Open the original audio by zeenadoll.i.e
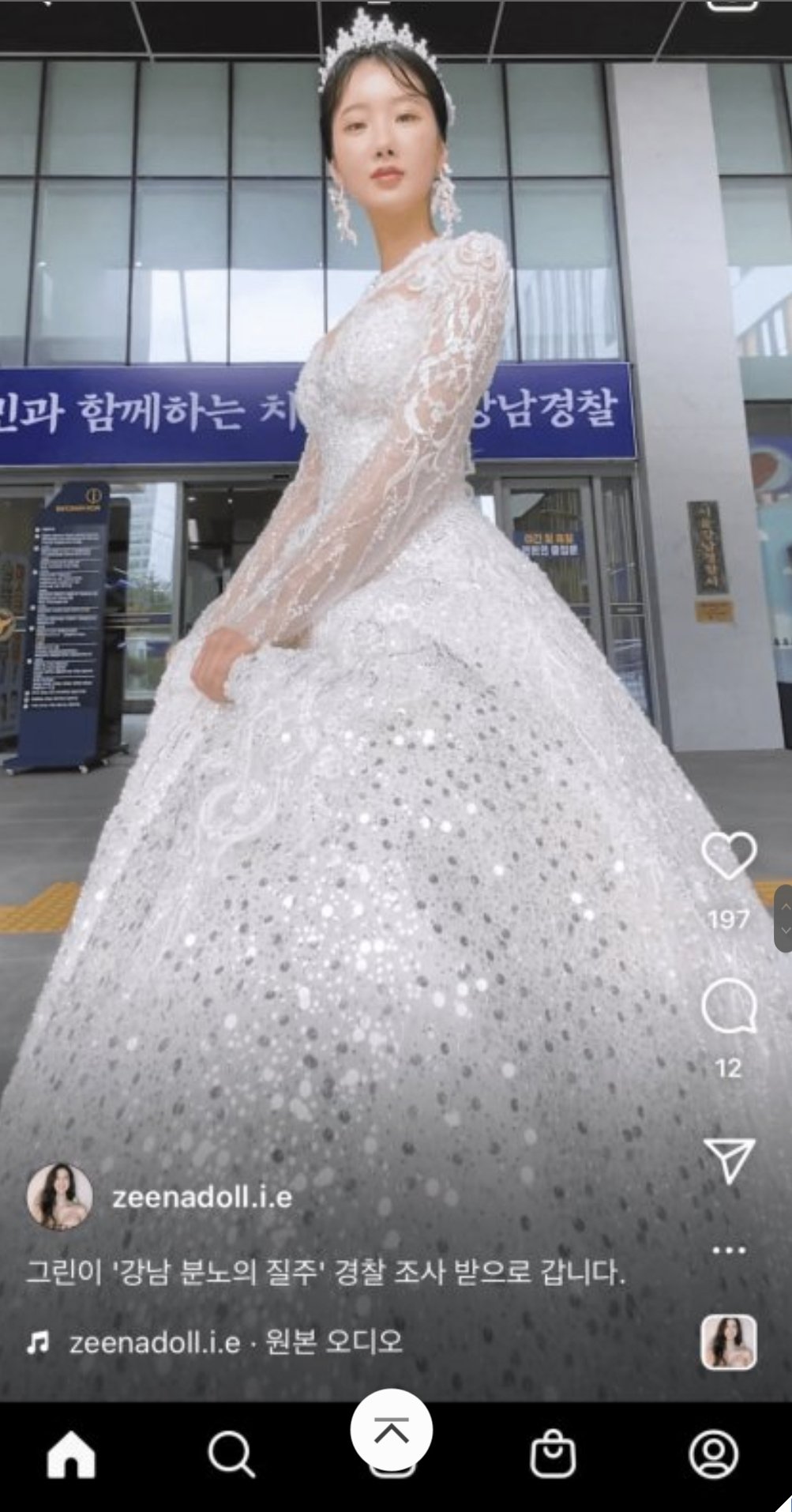Viewport: 792px width, 1512px height. pos(235,1341)
